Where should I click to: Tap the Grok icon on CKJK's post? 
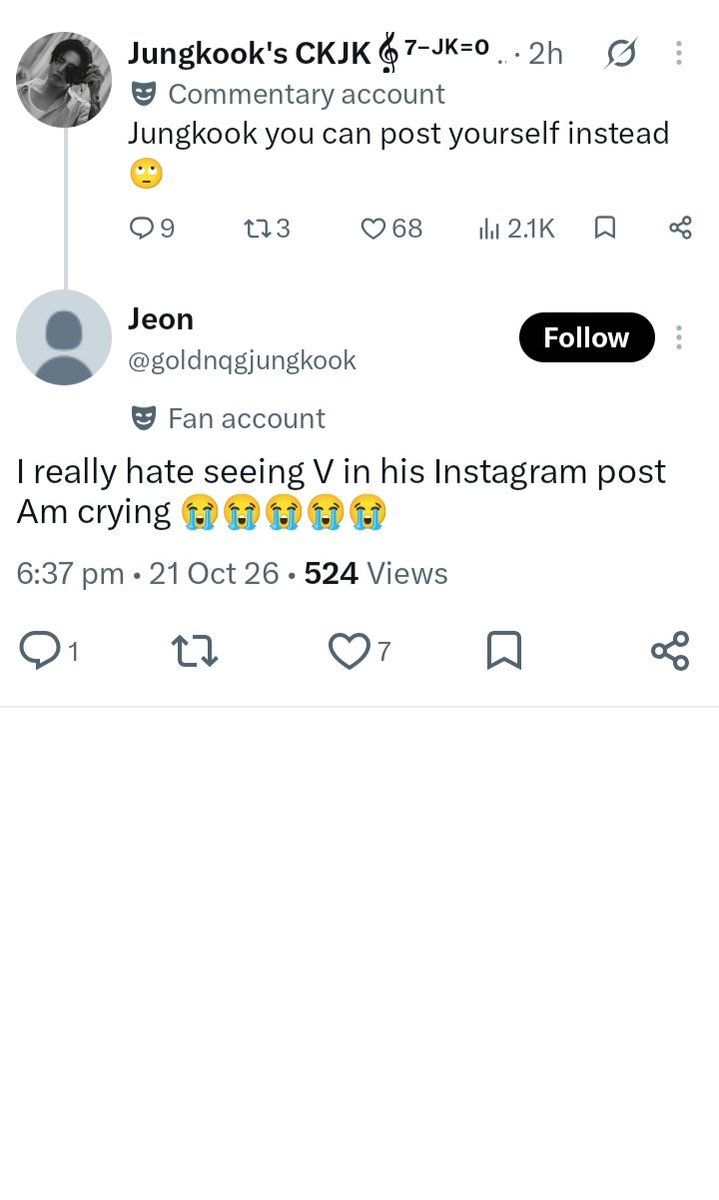pos(620,54)
